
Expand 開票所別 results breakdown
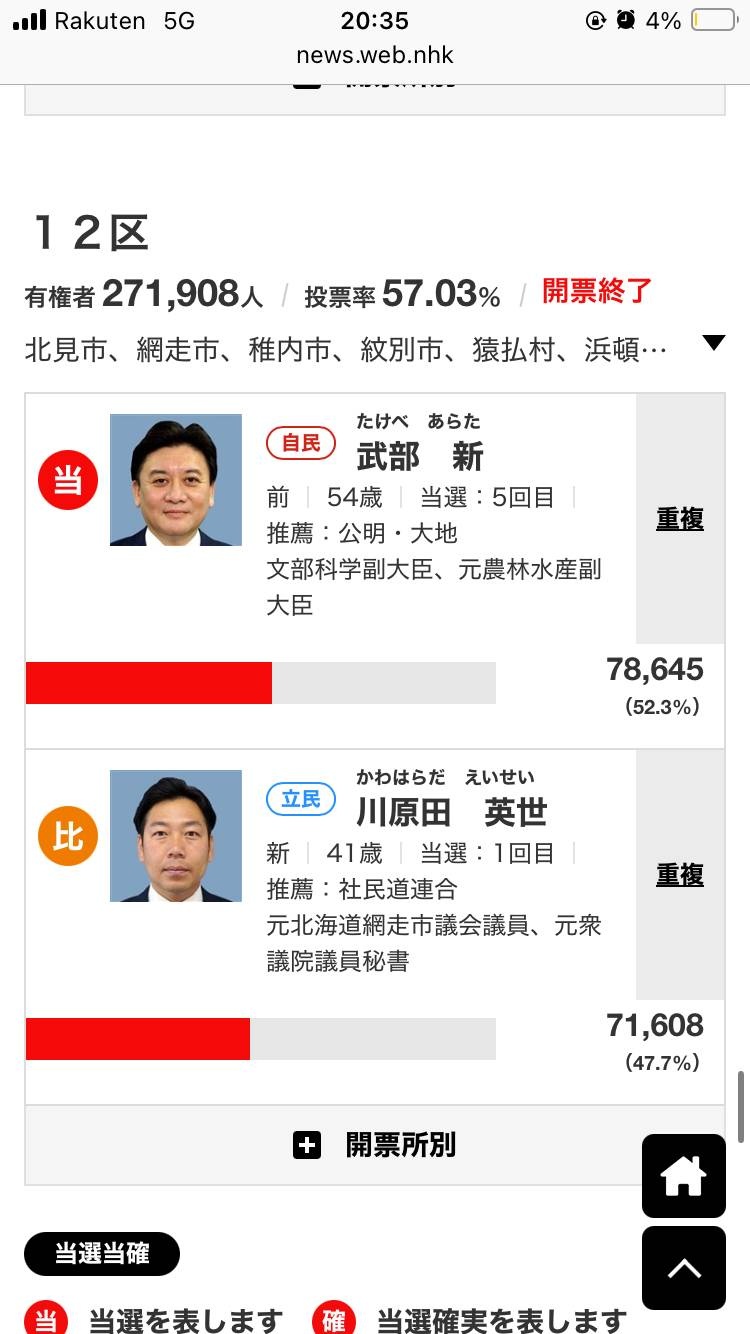click(x=375, y=1145)
